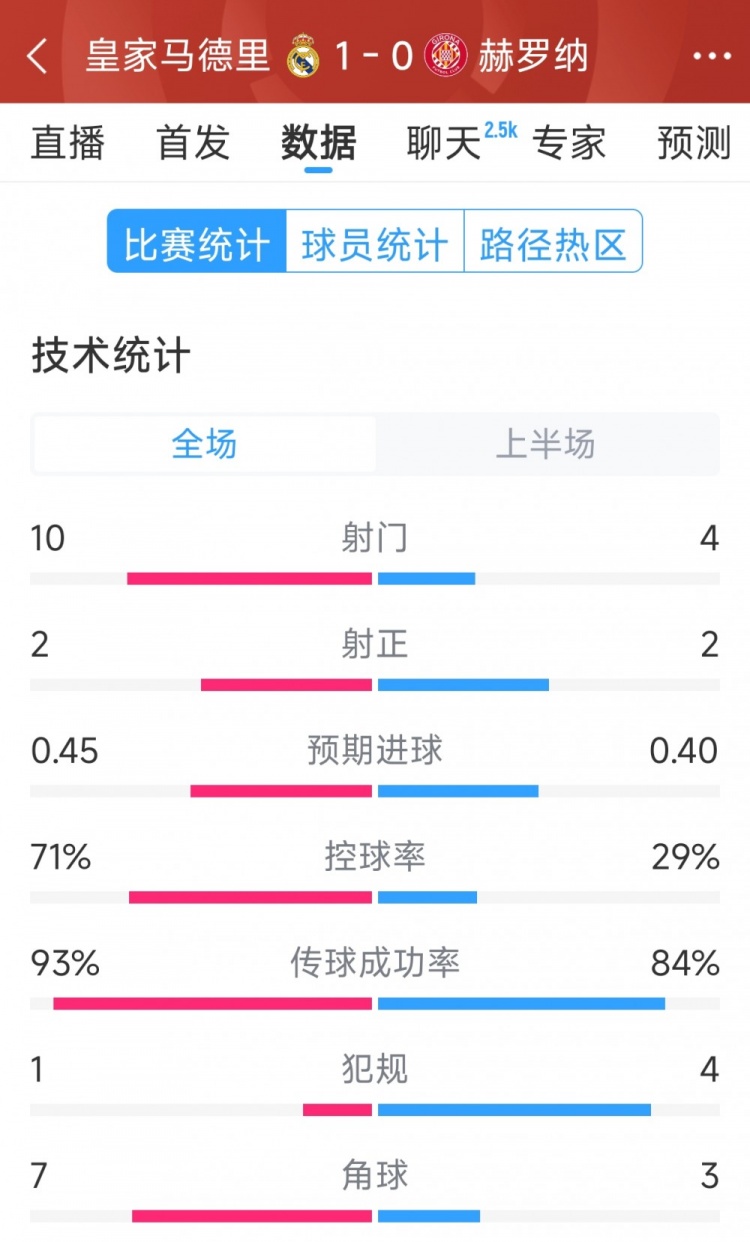Open the 路径热区 heatmap view
Viewport: 750px width, 1242px height.
(x=553, y=241)
